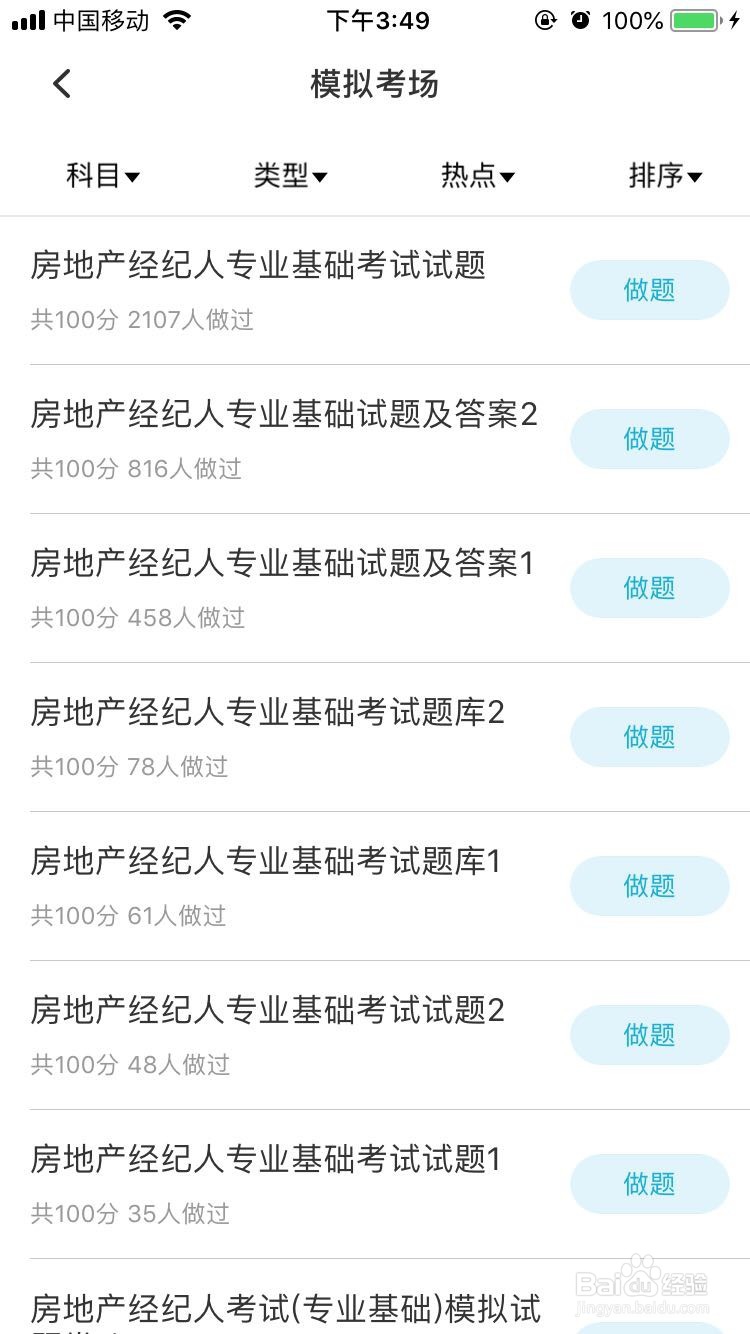Open the 房地产经纪人专业基础考试试题2 row

click(267, 1011)
